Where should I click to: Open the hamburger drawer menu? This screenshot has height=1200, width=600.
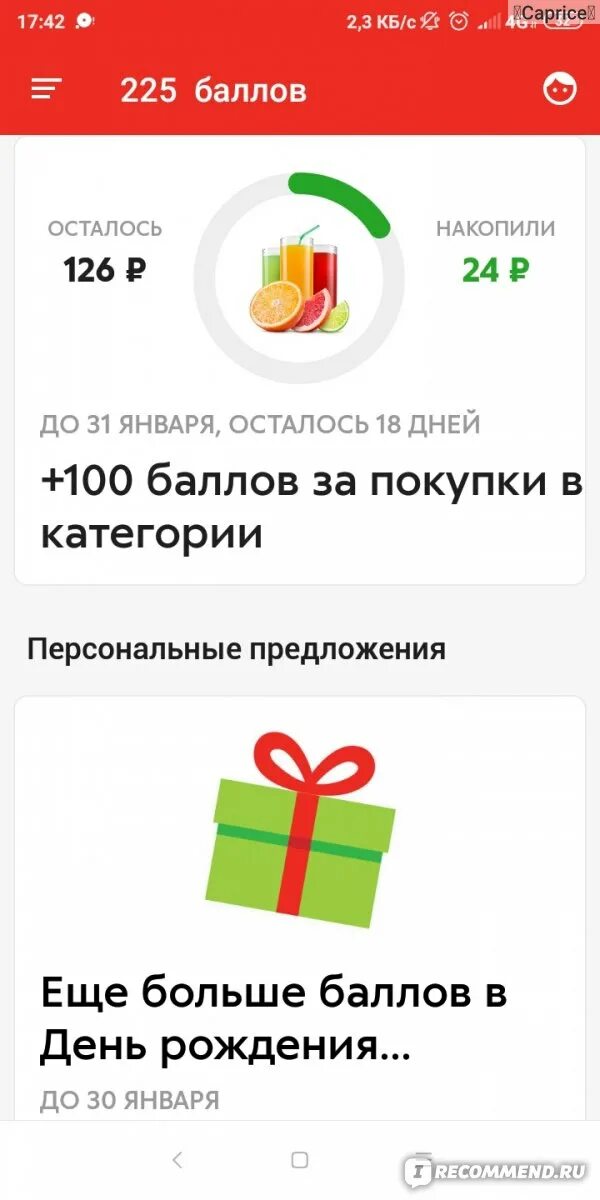pos(46,90)
